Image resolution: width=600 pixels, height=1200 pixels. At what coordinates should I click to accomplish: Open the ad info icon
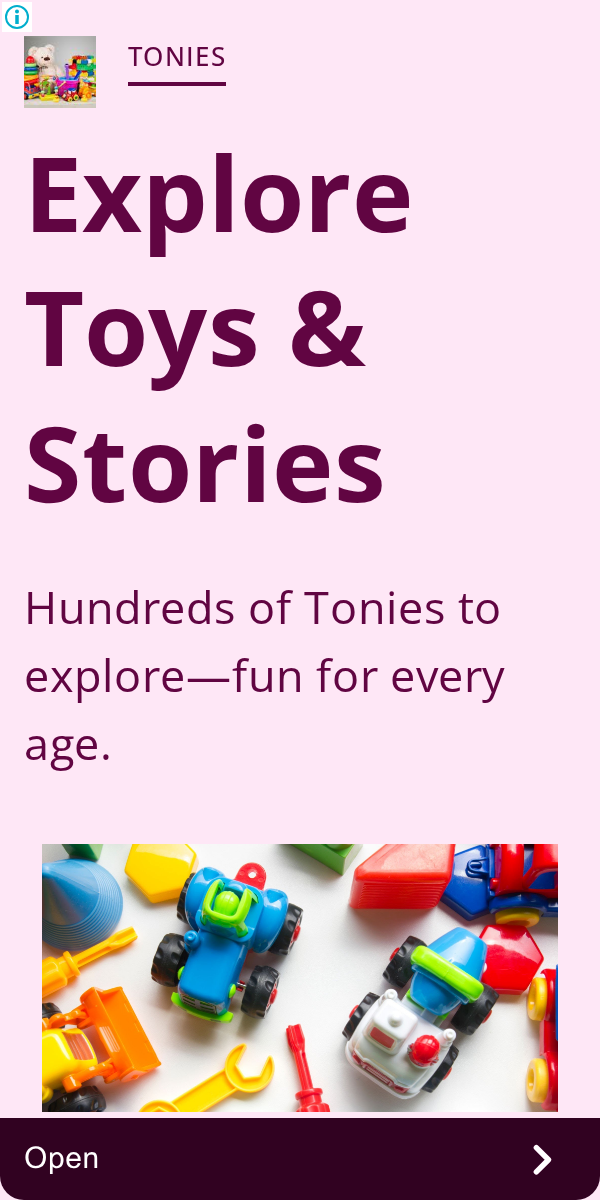(17, 16)
